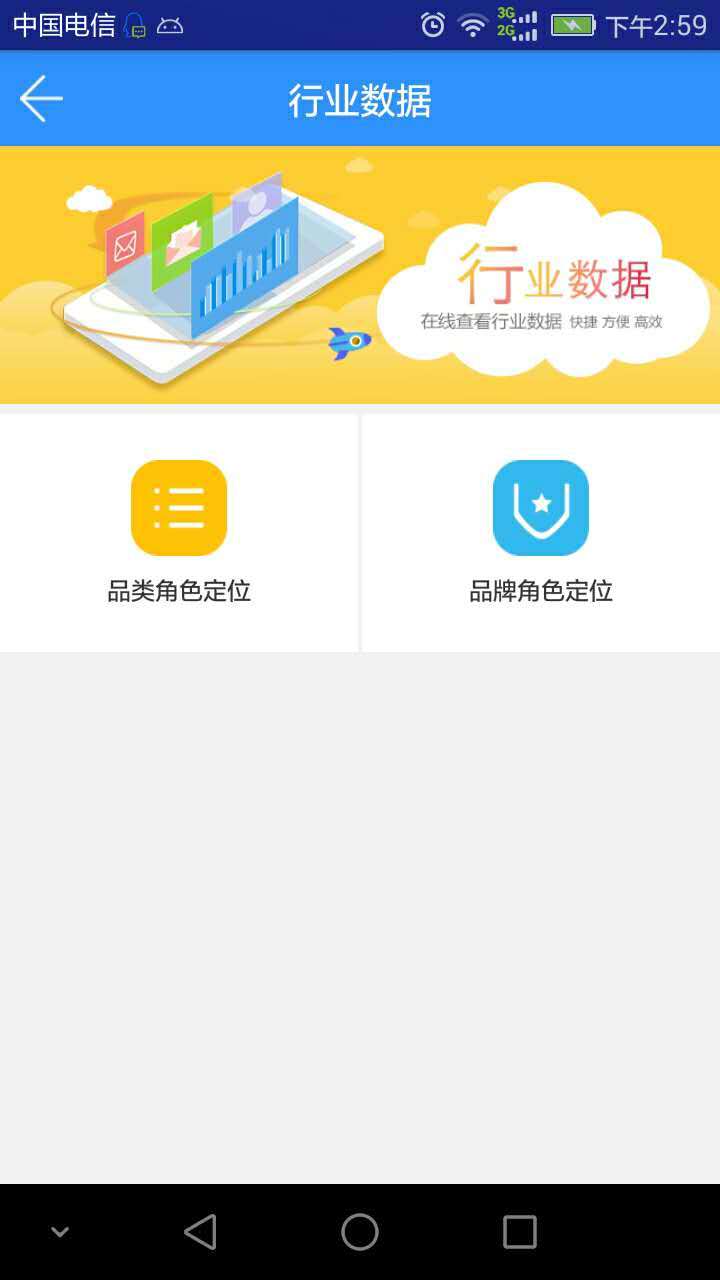Collapse the navigation bar with the chevron

(x=58, y=1232)
